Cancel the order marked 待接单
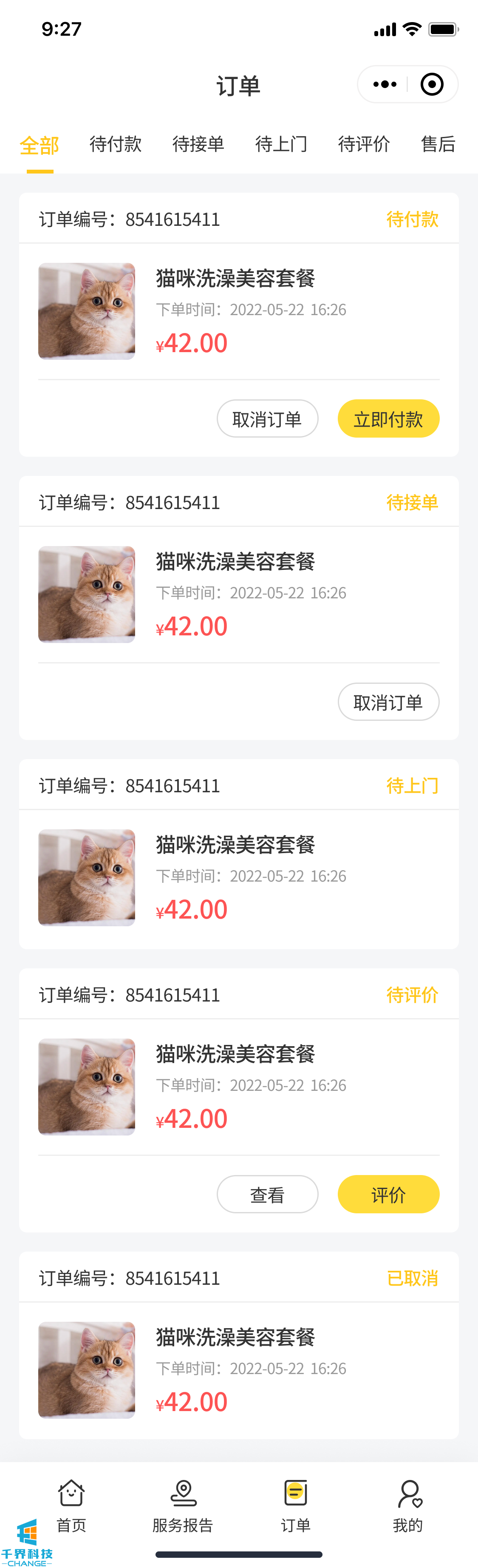The image size is (478, 1568). point(388,702)
